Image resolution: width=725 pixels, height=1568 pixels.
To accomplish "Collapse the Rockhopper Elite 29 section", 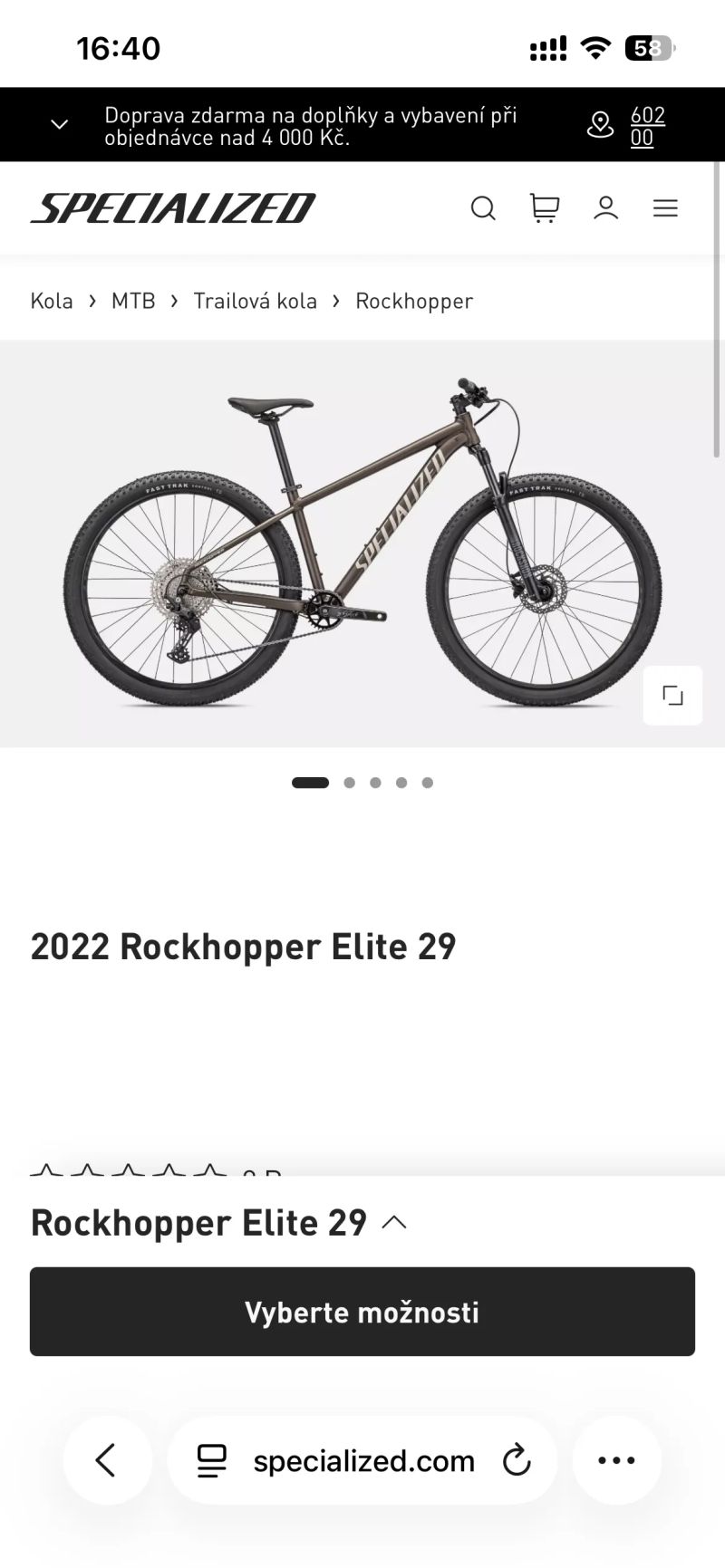I will [x=393, y=1221].
